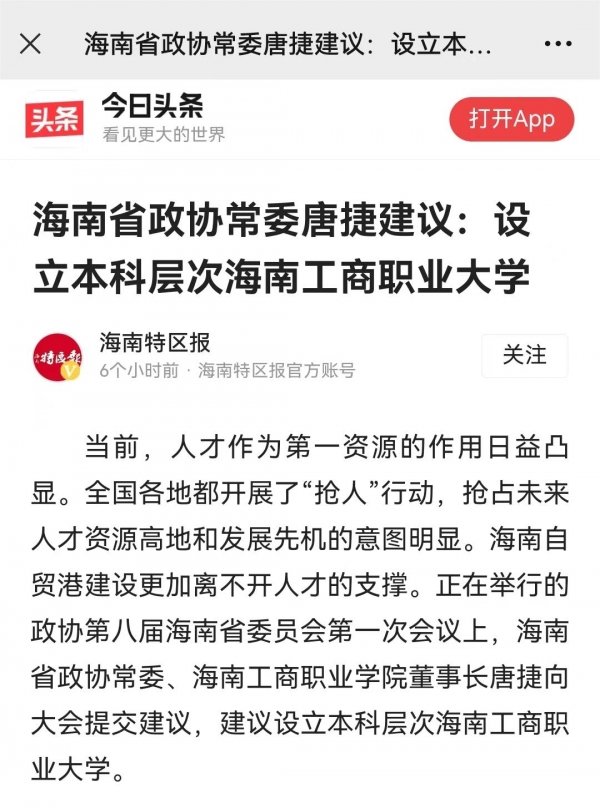Close the article web page
Viewport: 600px width, 808px height.
point(31,44)
